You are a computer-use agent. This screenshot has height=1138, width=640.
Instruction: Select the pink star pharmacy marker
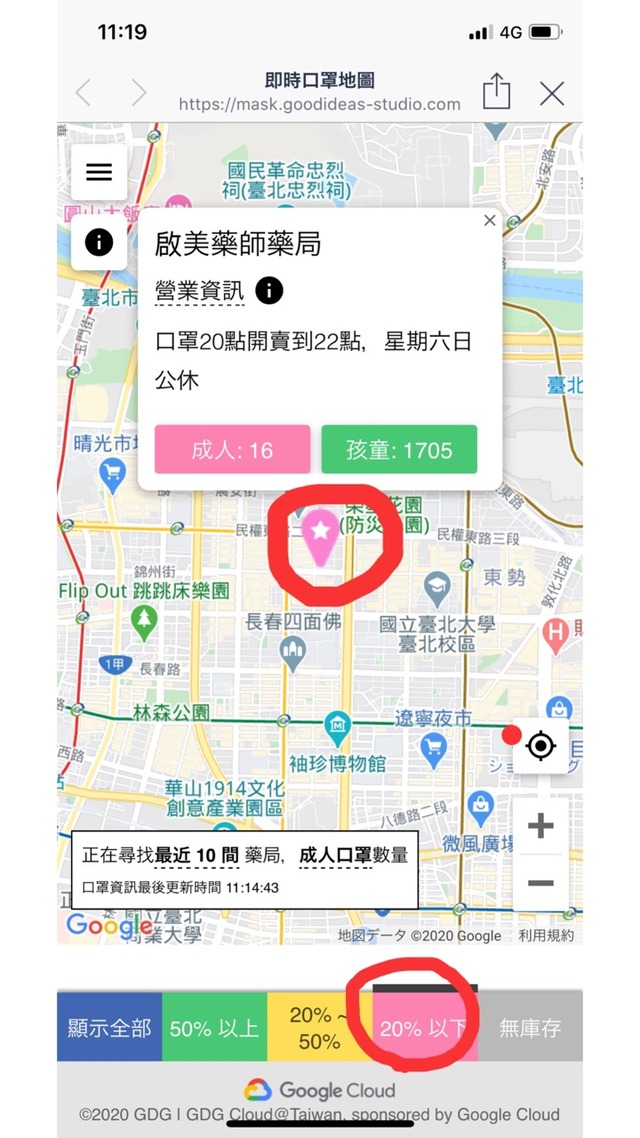[x=320, y=537]
